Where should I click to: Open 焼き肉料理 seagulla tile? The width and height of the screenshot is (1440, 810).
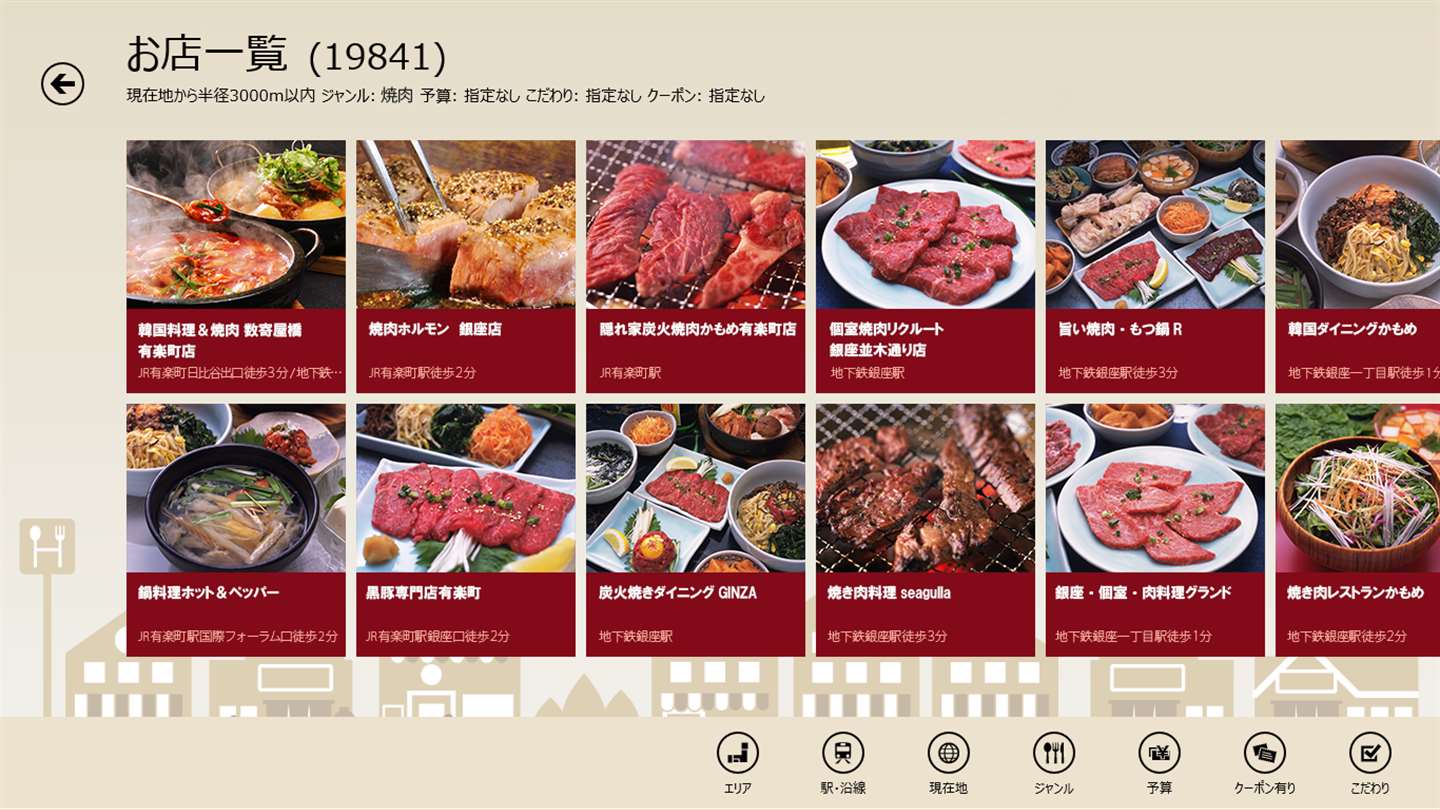click(925, 530)
